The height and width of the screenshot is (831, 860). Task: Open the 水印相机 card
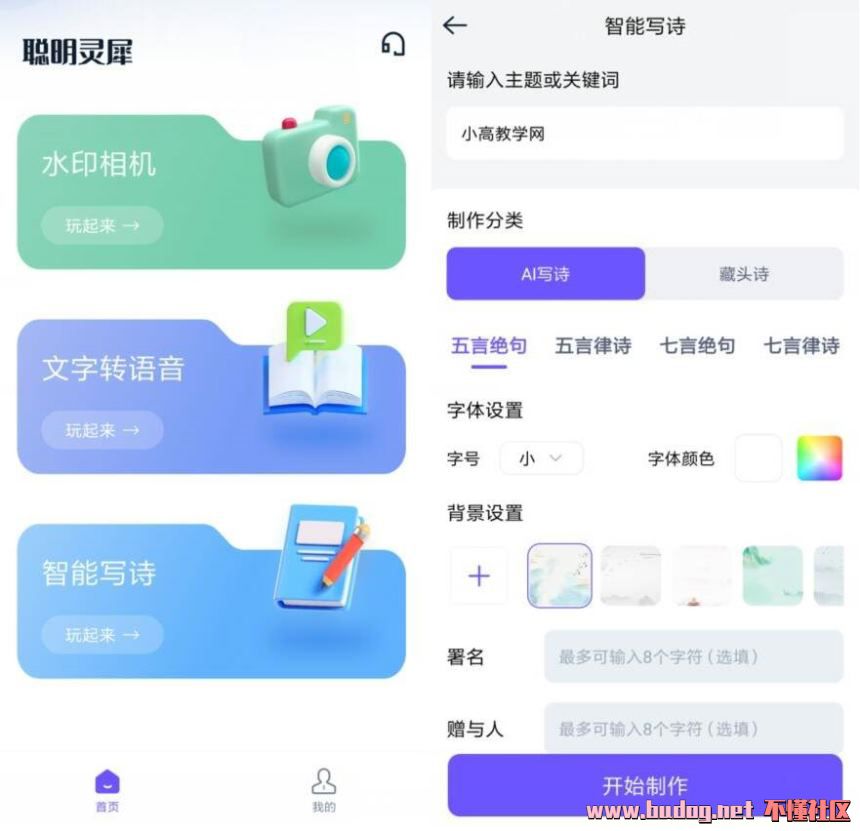click(x=211, y=192)
